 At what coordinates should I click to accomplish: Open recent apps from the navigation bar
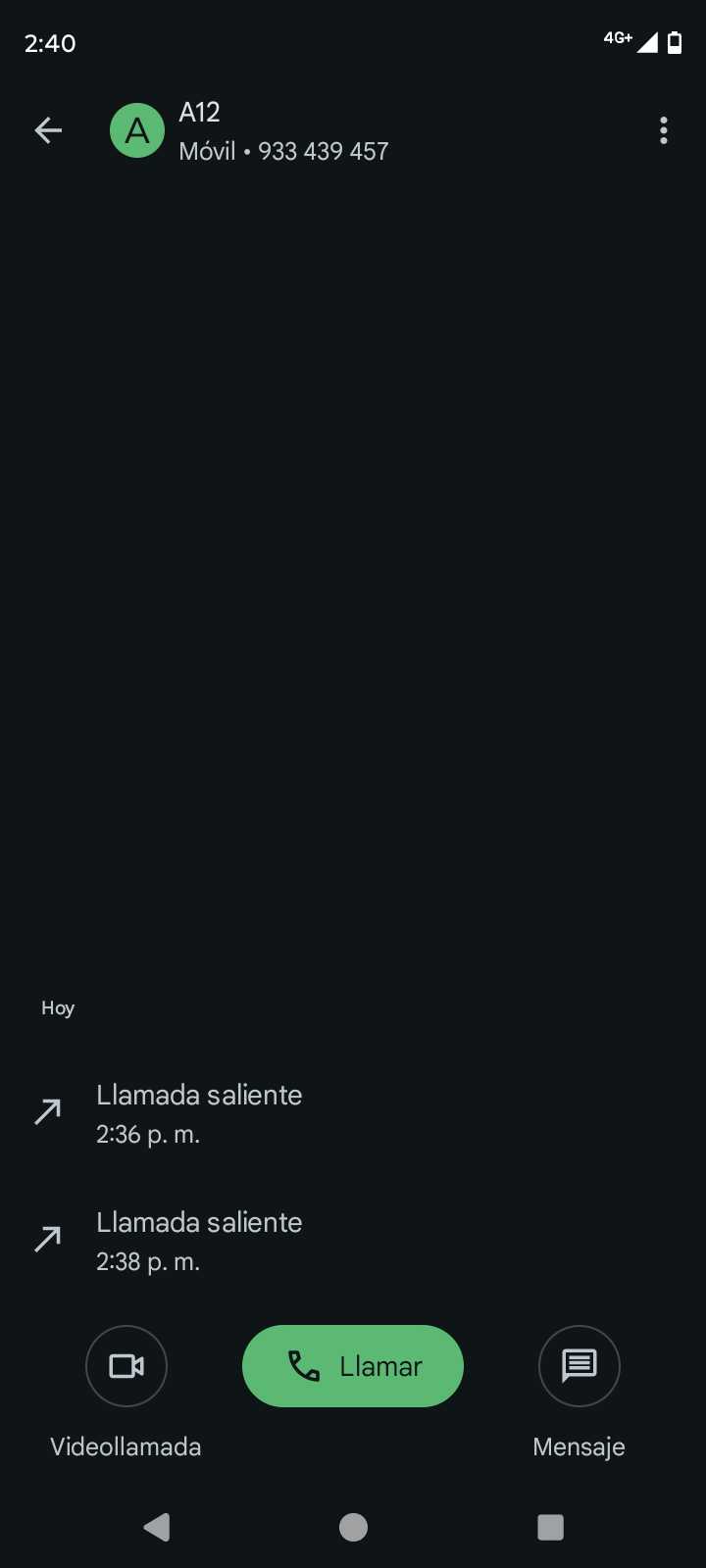coord(550,1527)
